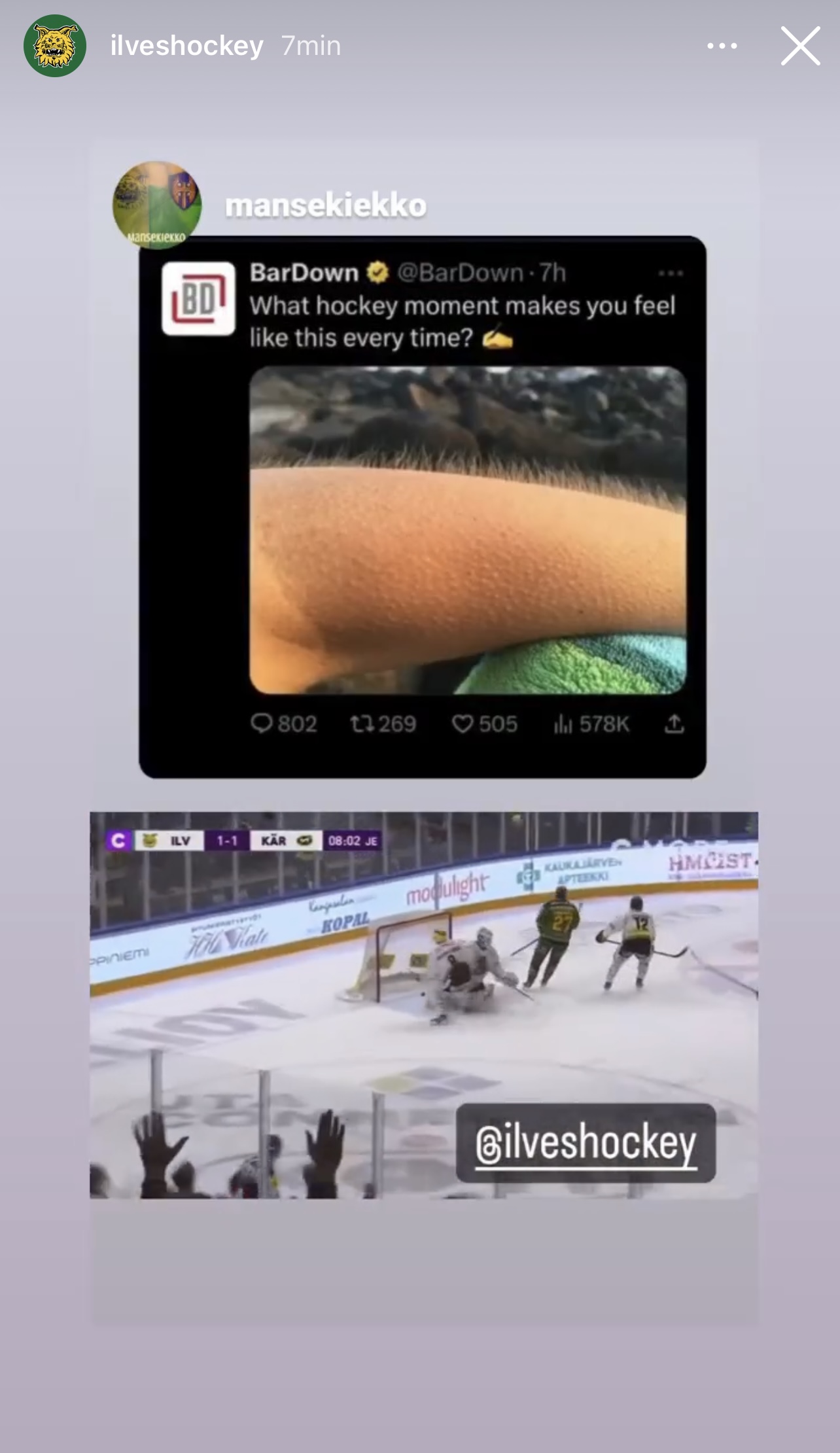Open the story options menu
Image resolution: width=840 pixels, height=1453 pixels.
click(x=722, y=46)
